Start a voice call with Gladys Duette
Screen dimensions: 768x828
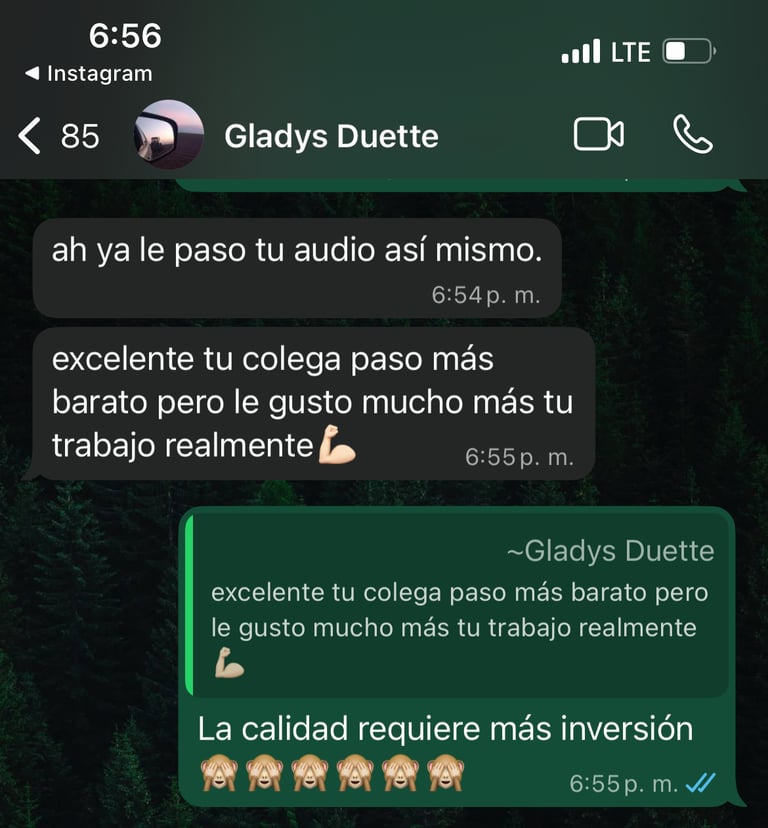pyautogui.click(x=692, y=135)
